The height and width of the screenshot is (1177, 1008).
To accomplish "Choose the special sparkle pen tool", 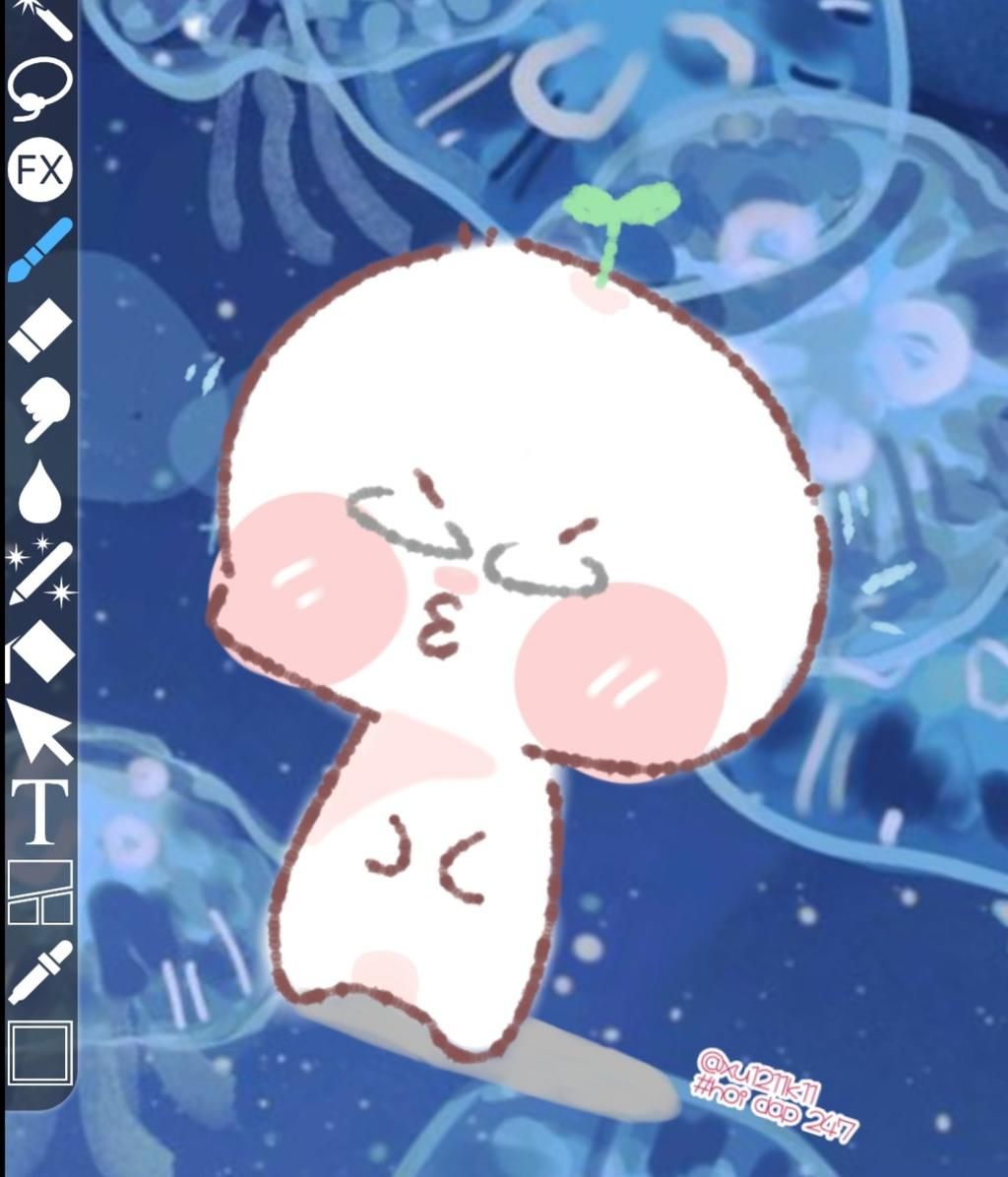I will pos(40,572).
